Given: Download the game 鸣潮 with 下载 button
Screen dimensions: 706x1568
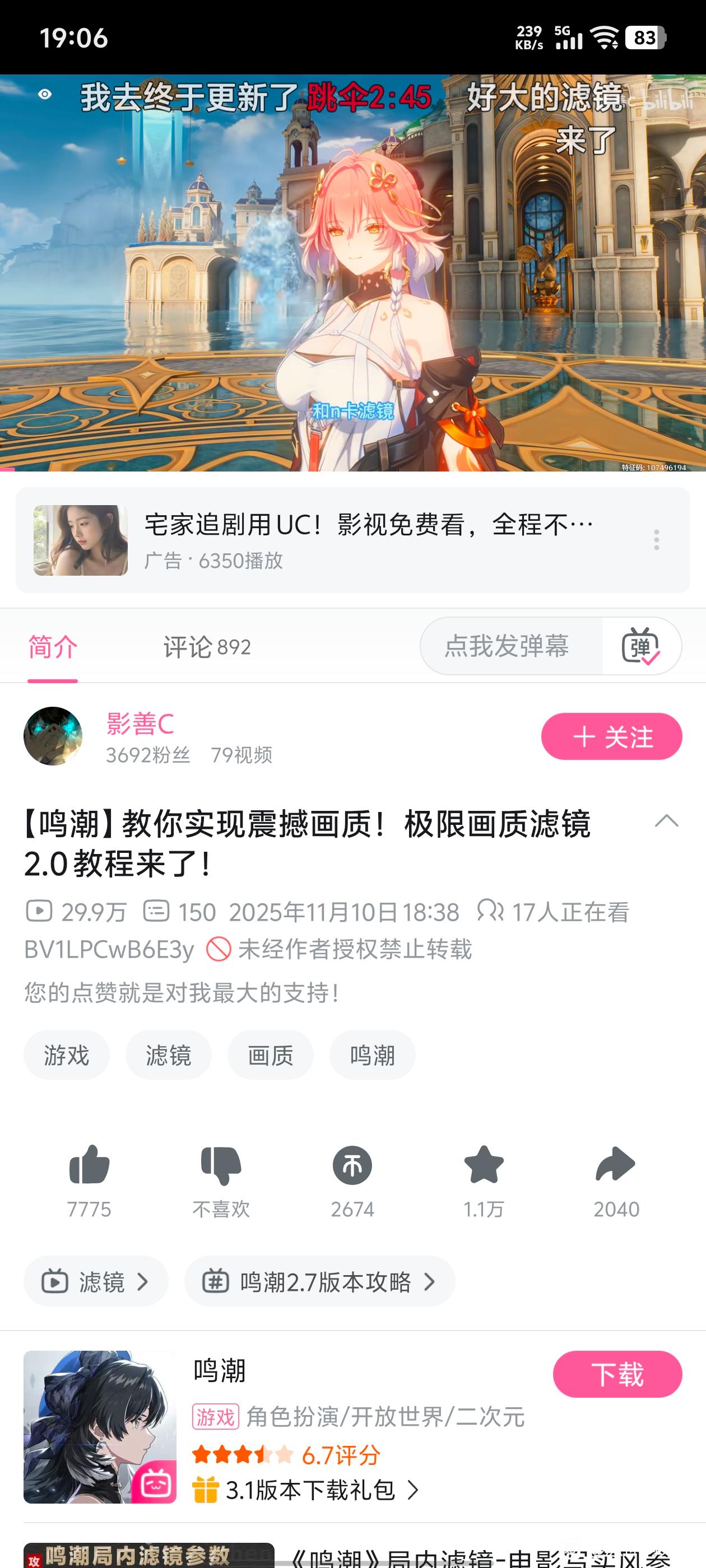Looking at the screenshot, I should click(617, 1374).
